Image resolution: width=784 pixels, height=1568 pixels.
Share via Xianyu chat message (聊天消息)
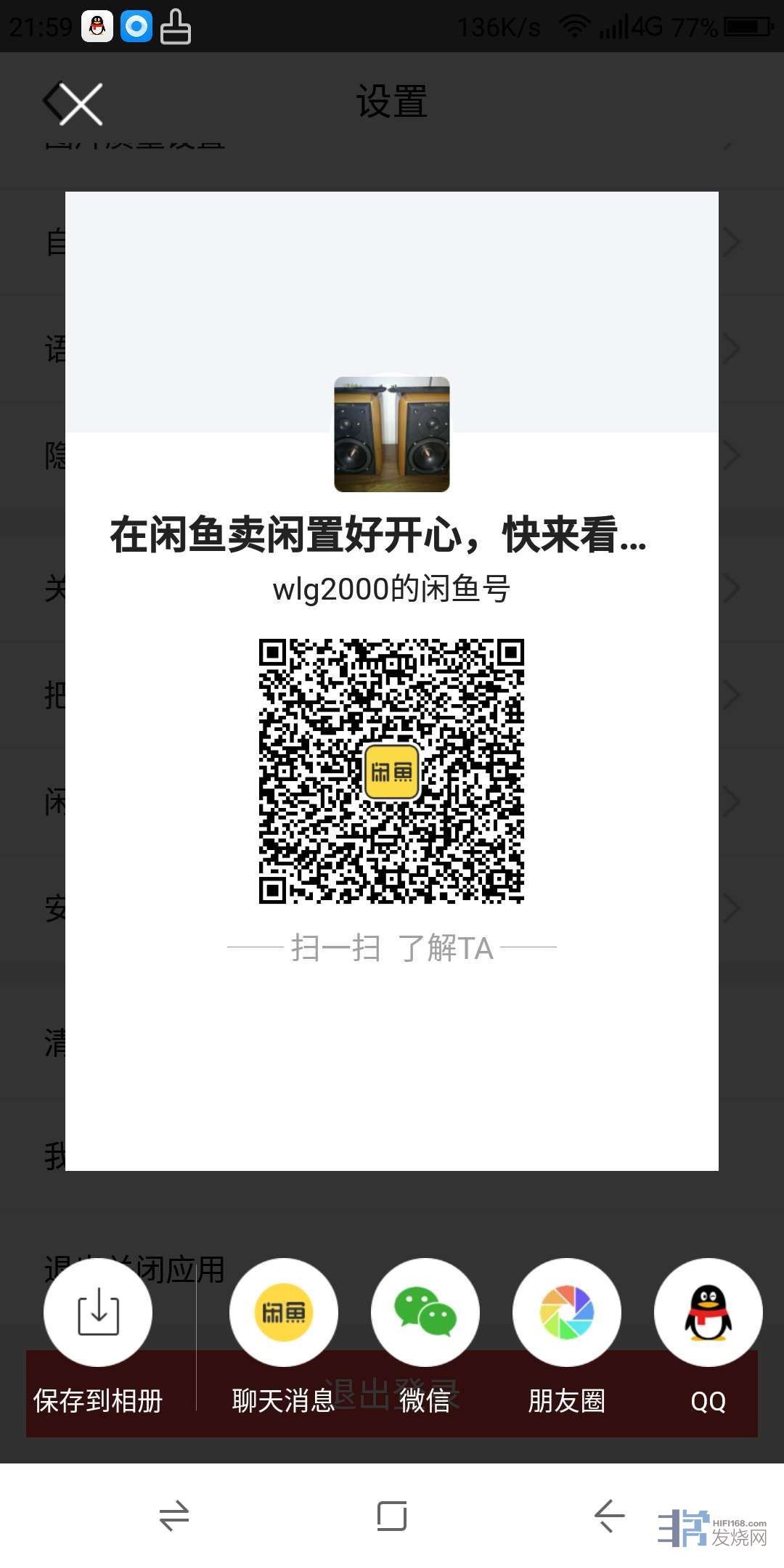click(x=284, y=1313)
